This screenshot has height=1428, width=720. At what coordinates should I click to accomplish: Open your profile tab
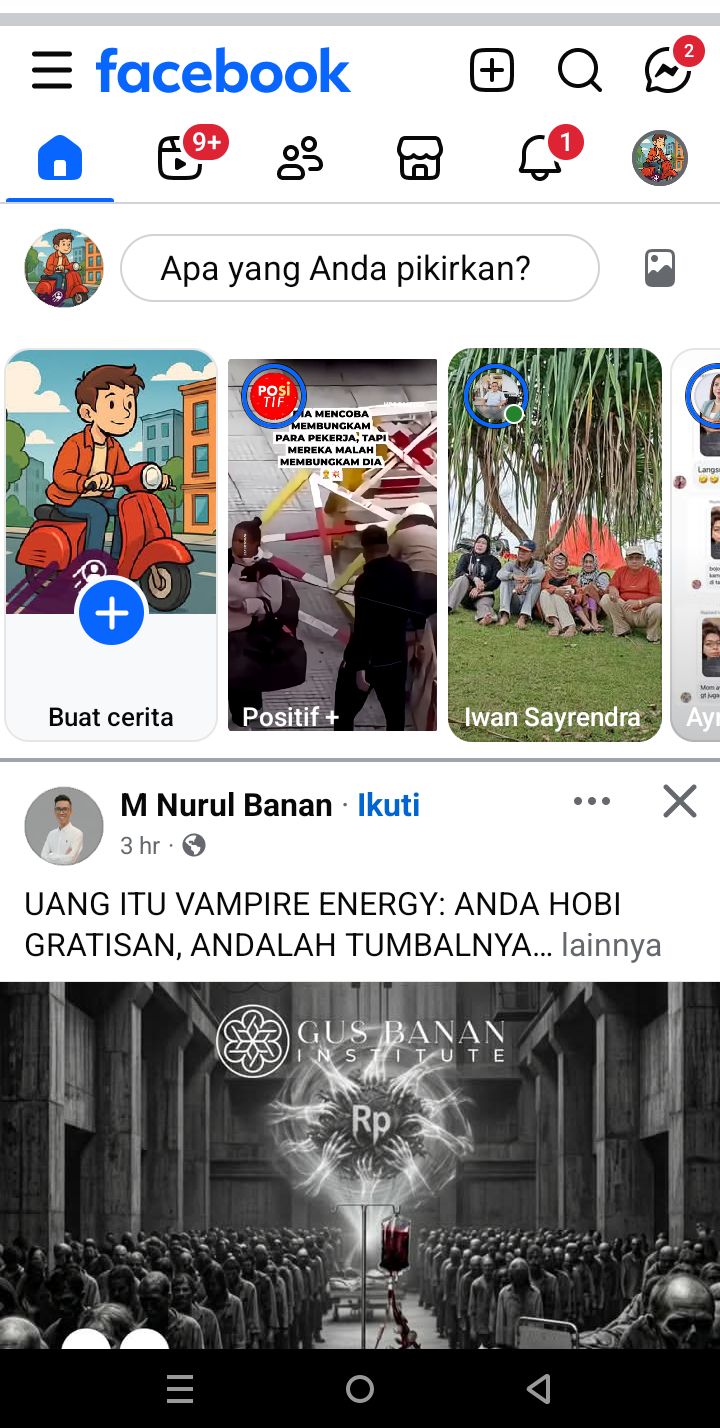point(660,159)
